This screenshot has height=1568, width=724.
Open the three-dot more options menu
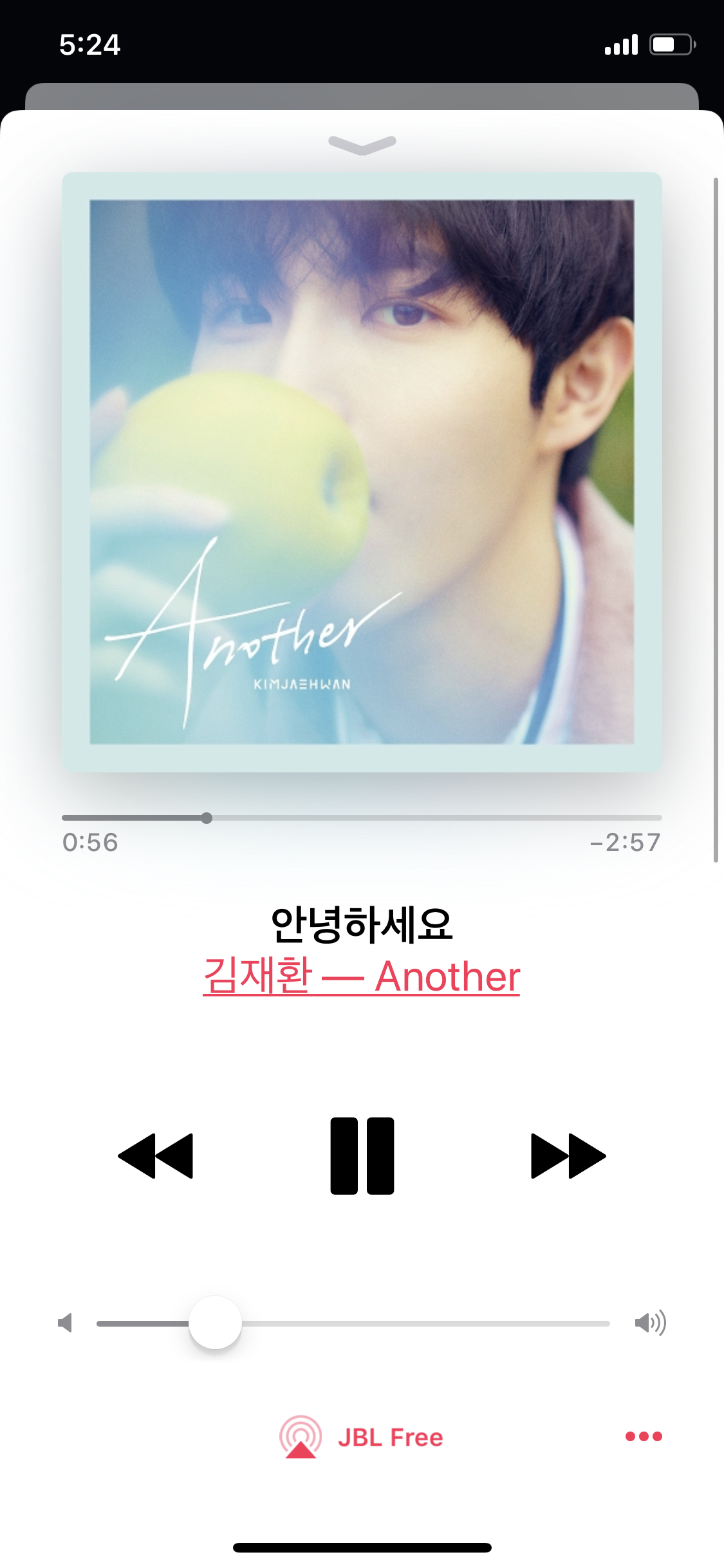[643, 1436]
